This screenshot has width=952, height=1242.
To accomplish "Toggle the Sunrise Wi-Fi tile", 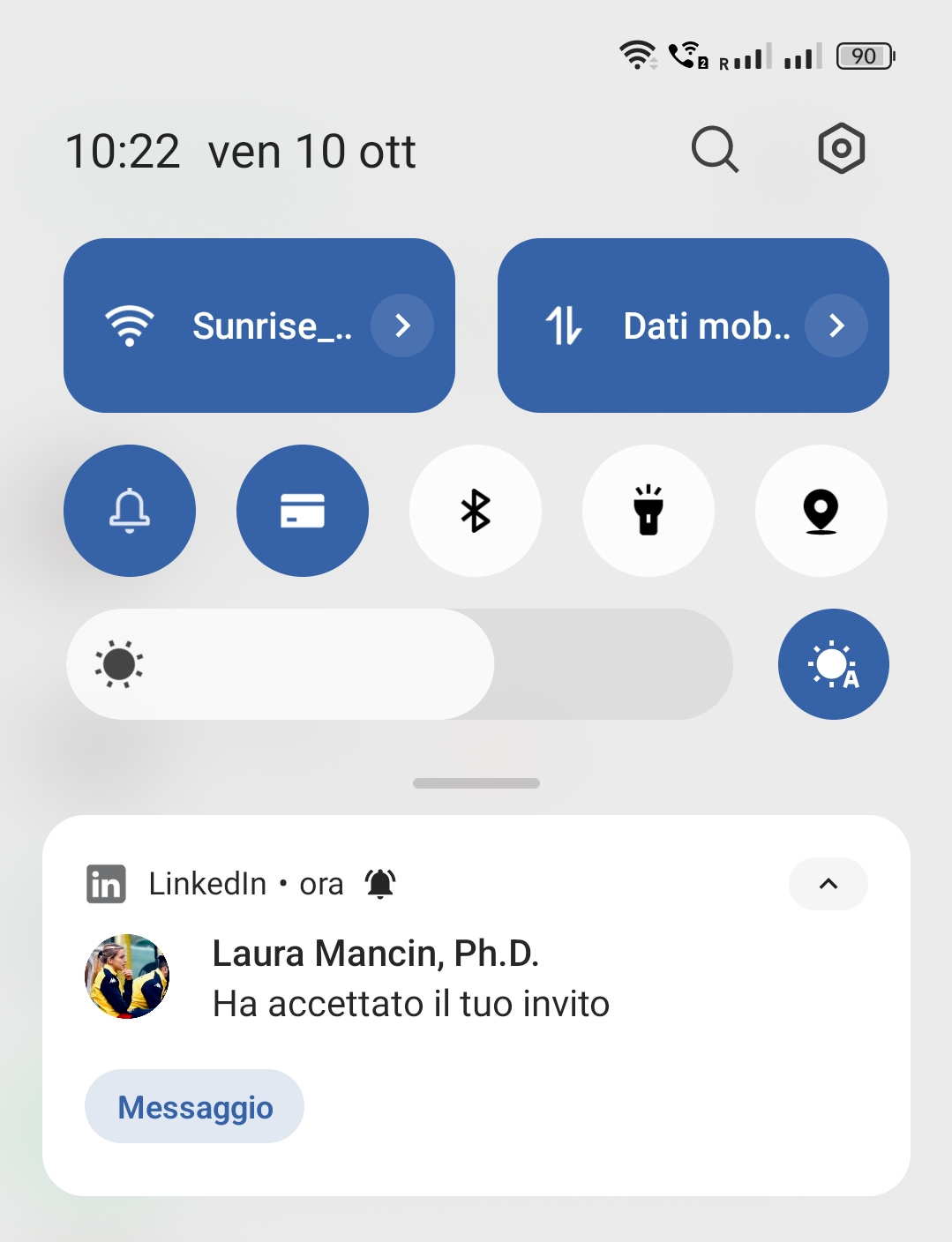I will tap(229, 325).
